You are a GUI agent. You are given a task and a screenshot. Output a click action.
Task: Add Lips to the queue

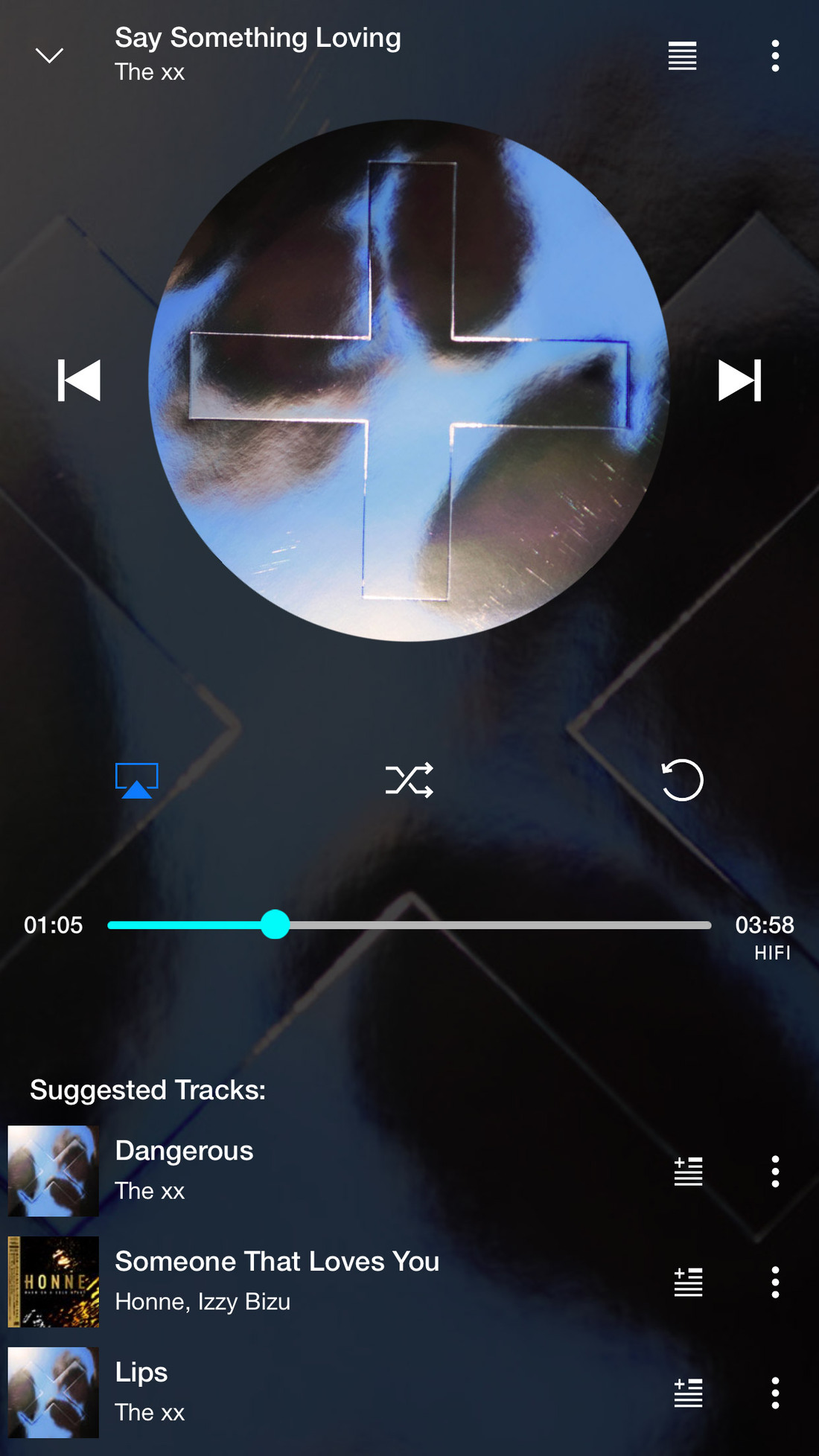pyautogui.click(x=688, y=1393)
